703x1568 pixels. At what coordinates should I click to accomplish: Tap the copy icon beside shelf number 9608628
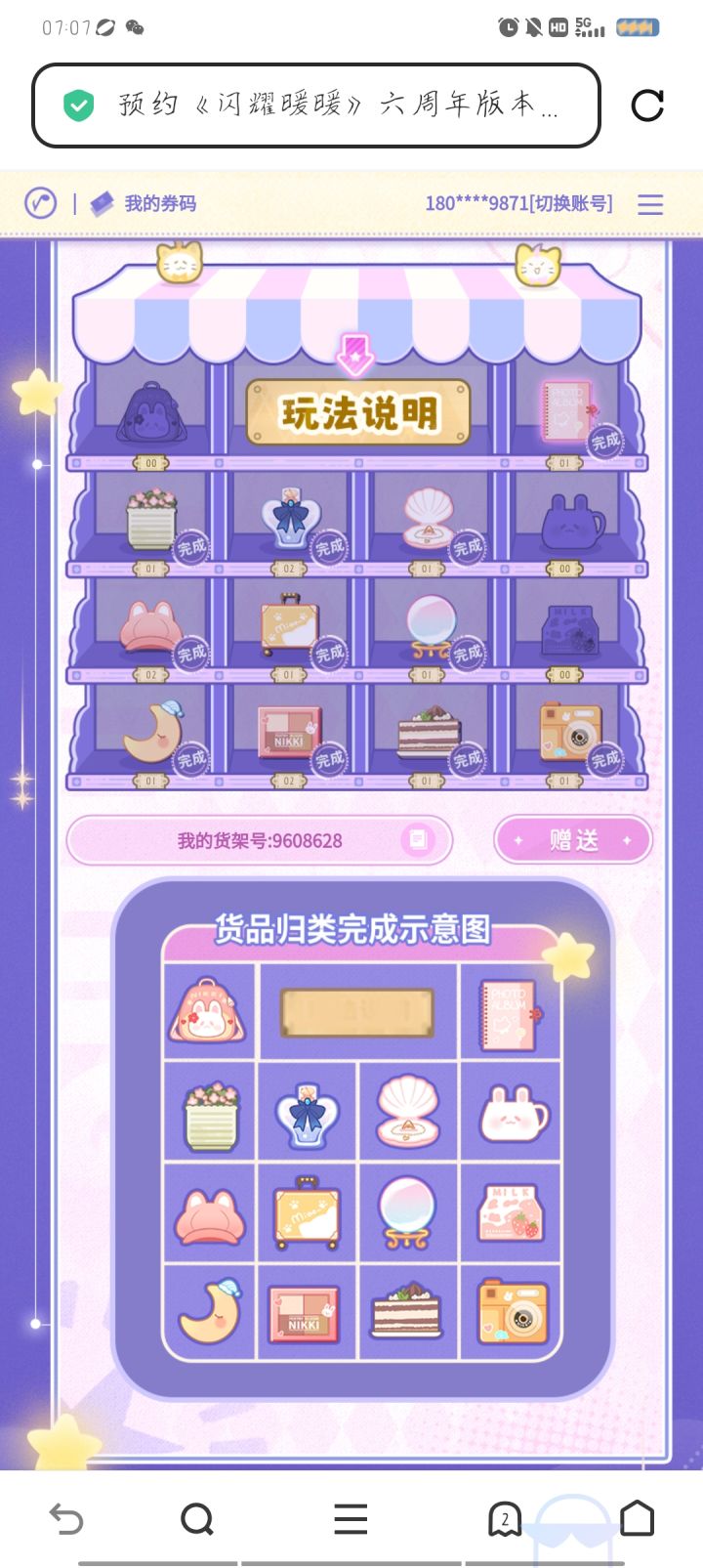[x=418, y=839]
